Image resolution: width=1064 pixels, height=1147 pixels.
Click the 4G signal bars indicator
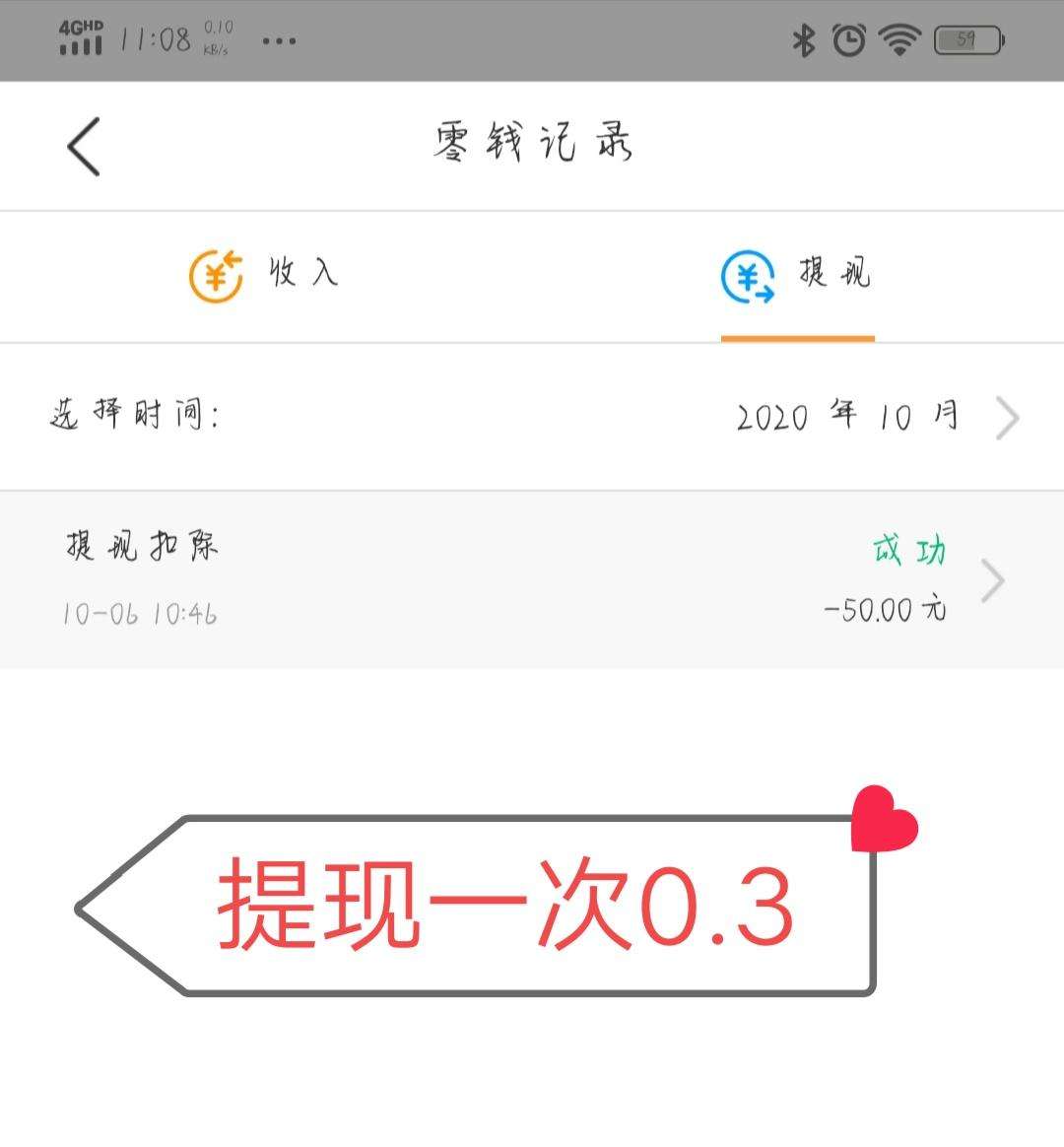point(79,39)
